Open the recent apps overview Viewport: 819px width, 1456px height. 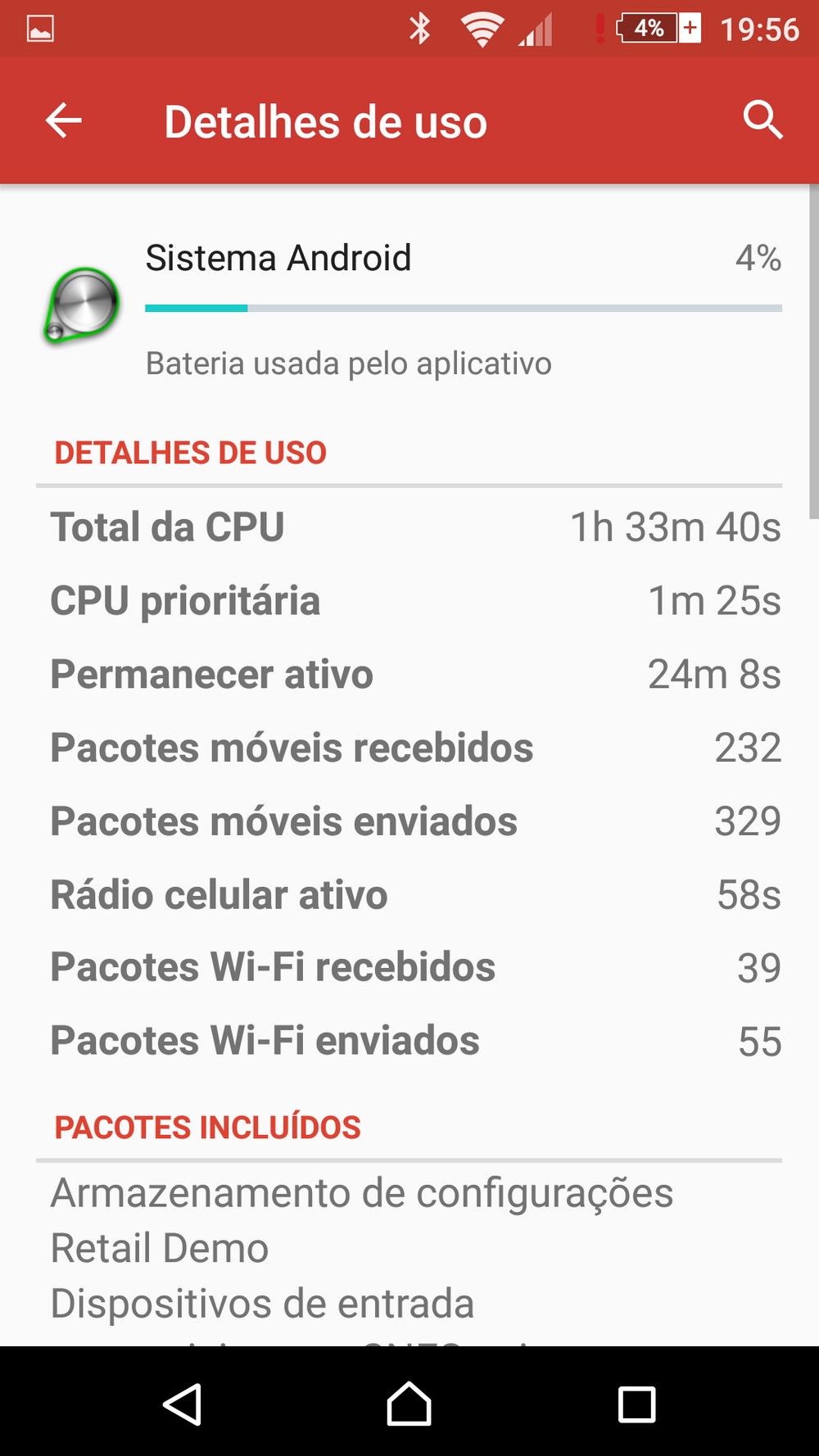pyautogui.click(x=636, y=1404)
